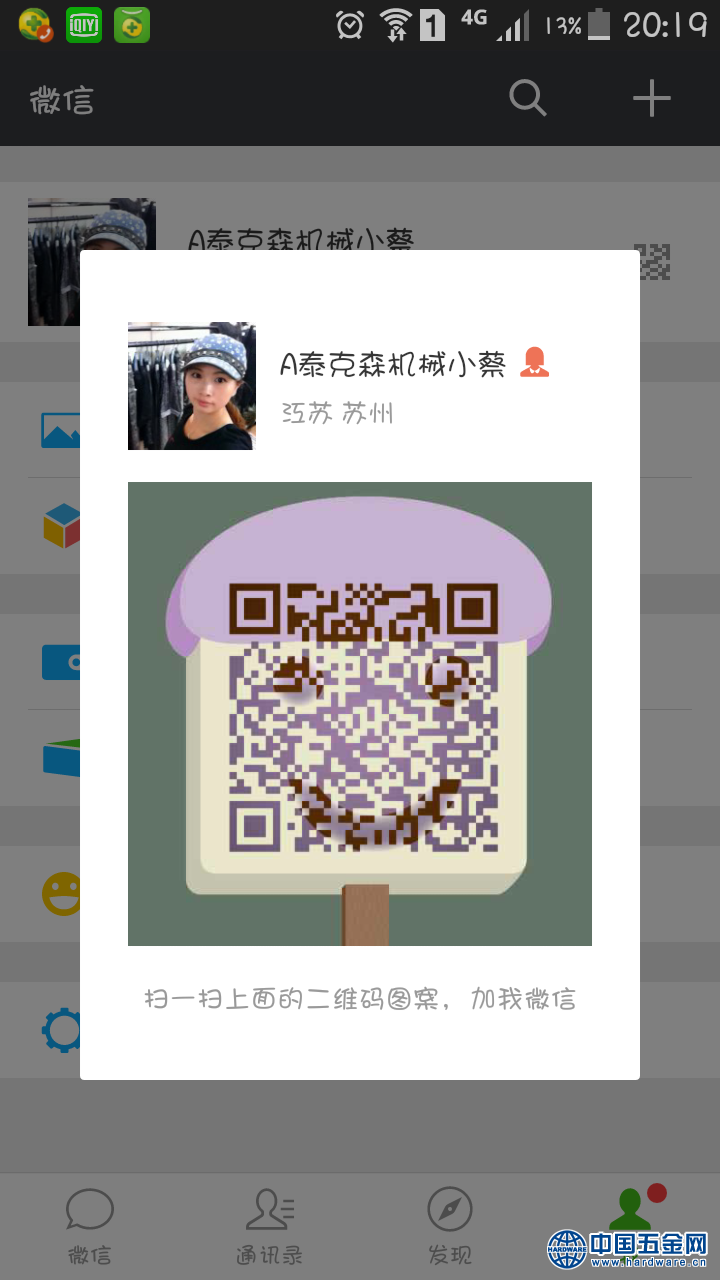Tap the location text 江苏 苏州

[335, 411]
